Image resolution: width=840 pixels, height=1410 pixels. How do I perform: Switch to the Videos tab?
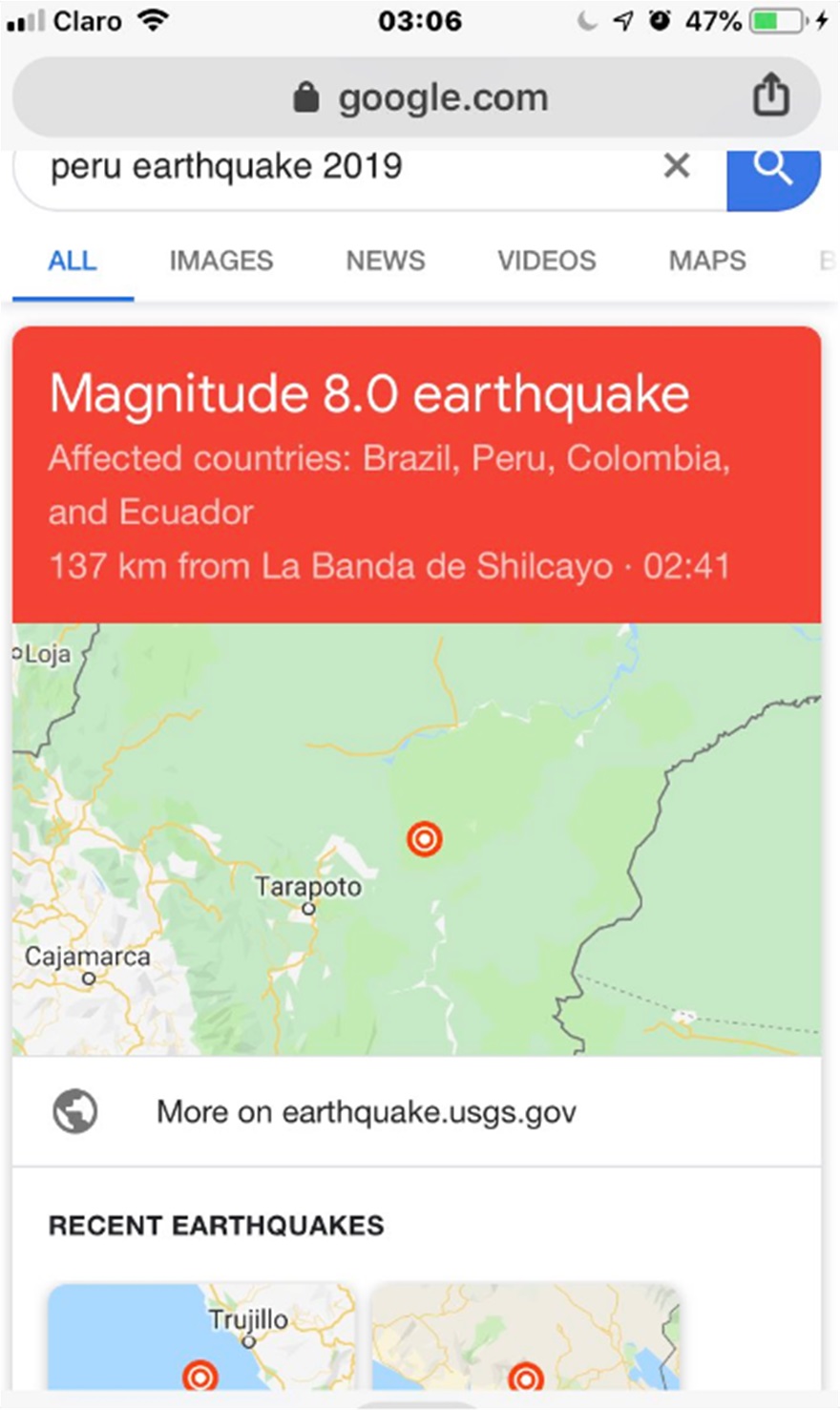pyautogui.click(x=546, y=261)
